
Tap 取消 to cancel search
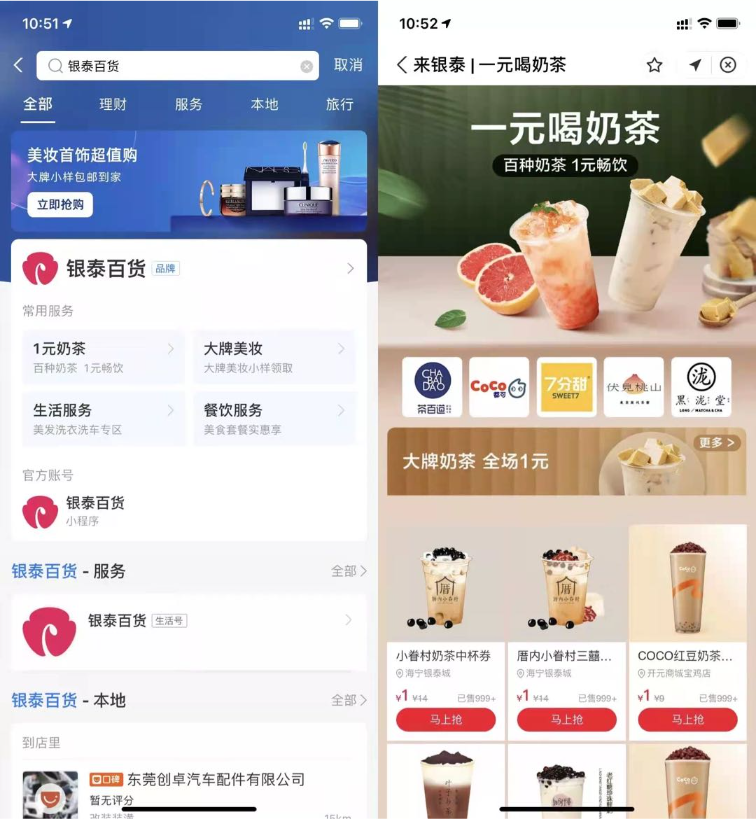click(348, 65)
